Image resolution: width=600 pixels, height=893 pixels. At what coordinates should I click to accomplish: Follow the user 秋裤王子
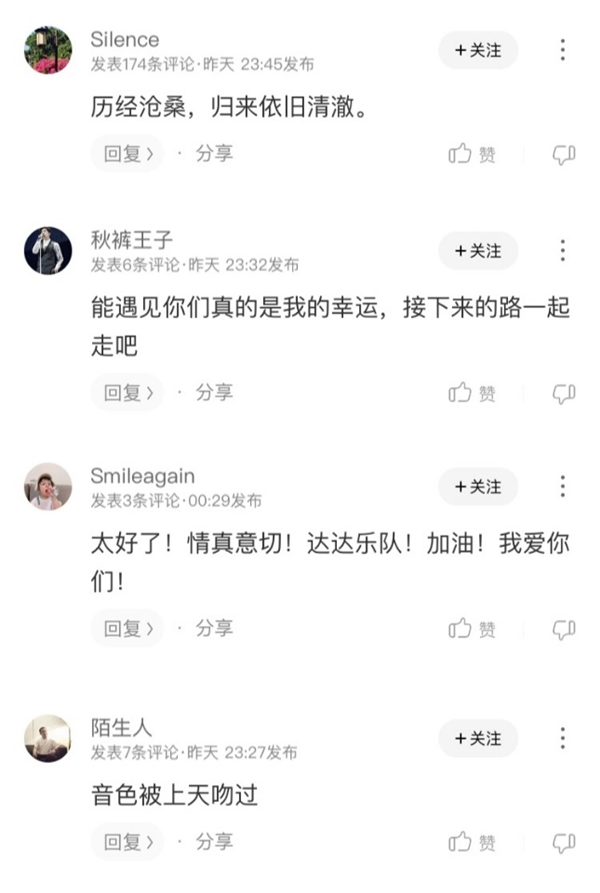click(x=478, y=250)
